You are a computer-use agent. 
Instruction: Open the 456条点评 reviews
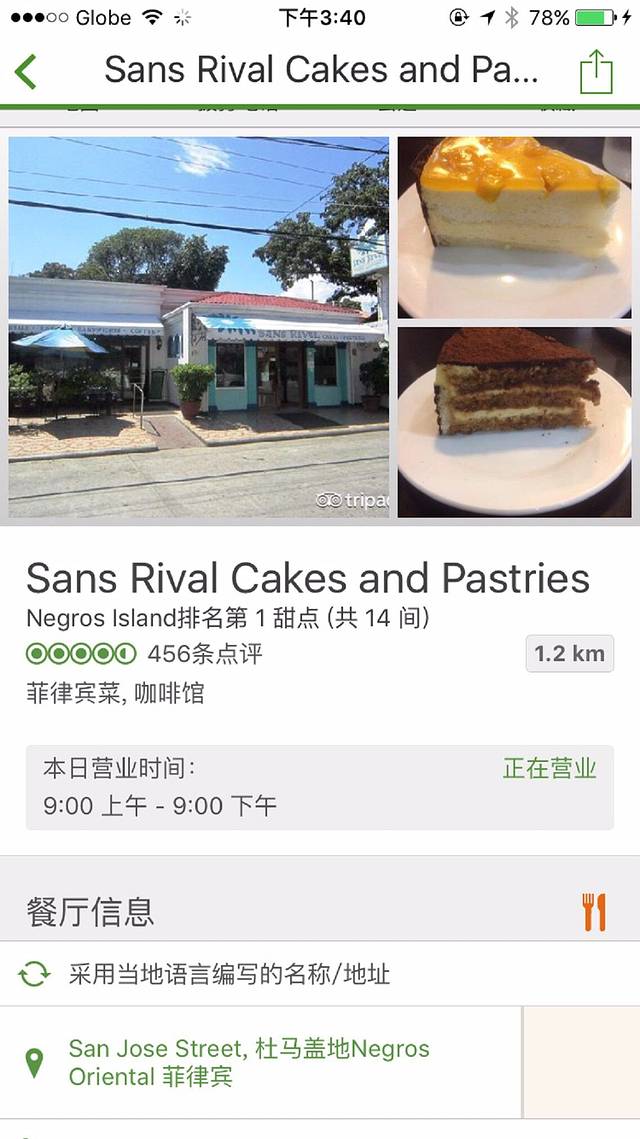pos(204,654)
